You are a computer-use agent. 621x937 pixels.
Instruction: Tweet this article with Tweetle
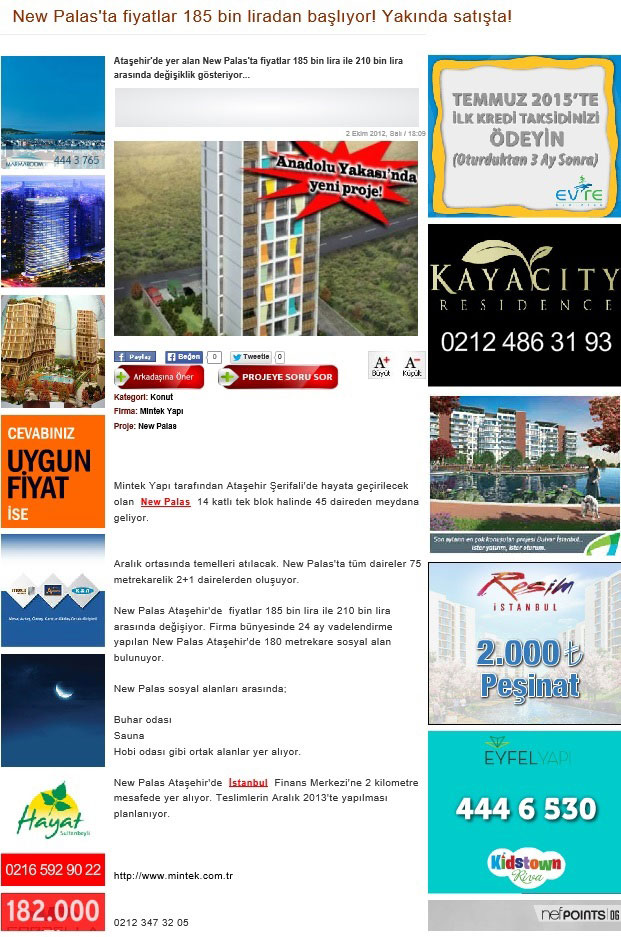(x=251, y=357)
